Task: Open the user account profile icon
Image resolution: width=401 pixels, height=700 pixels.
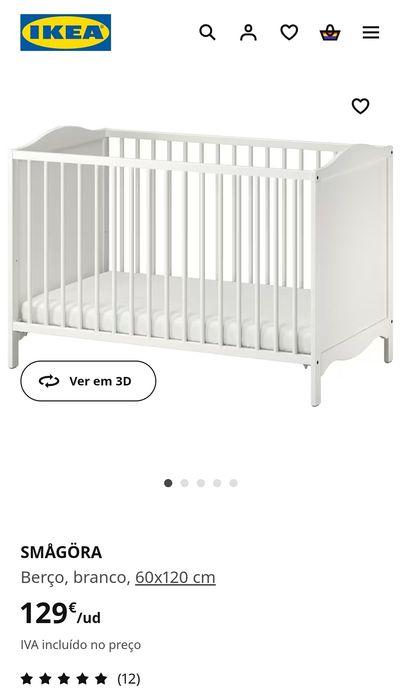Action: [x=248, y=33]
